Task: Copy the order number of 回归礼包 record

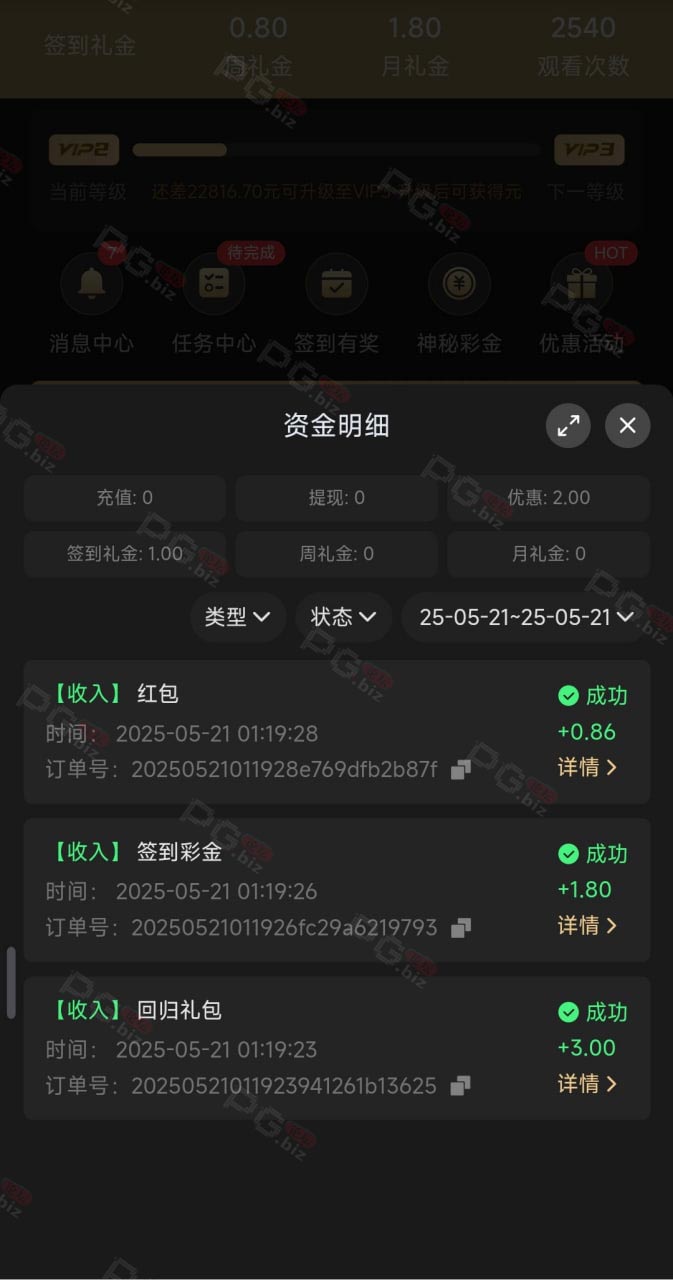Action: click(460, 1086)
